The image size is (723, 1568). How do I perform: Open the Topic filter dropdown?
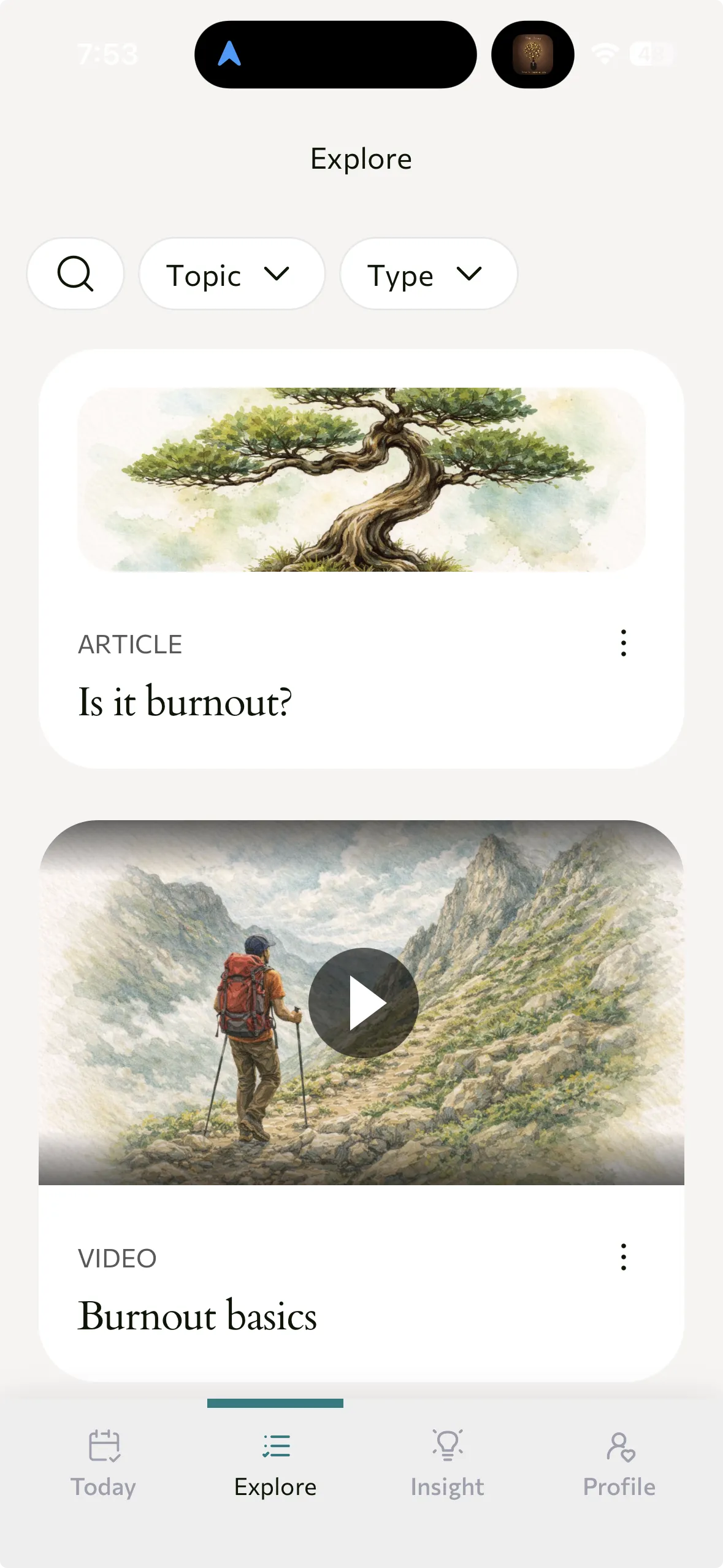(232, 274)
